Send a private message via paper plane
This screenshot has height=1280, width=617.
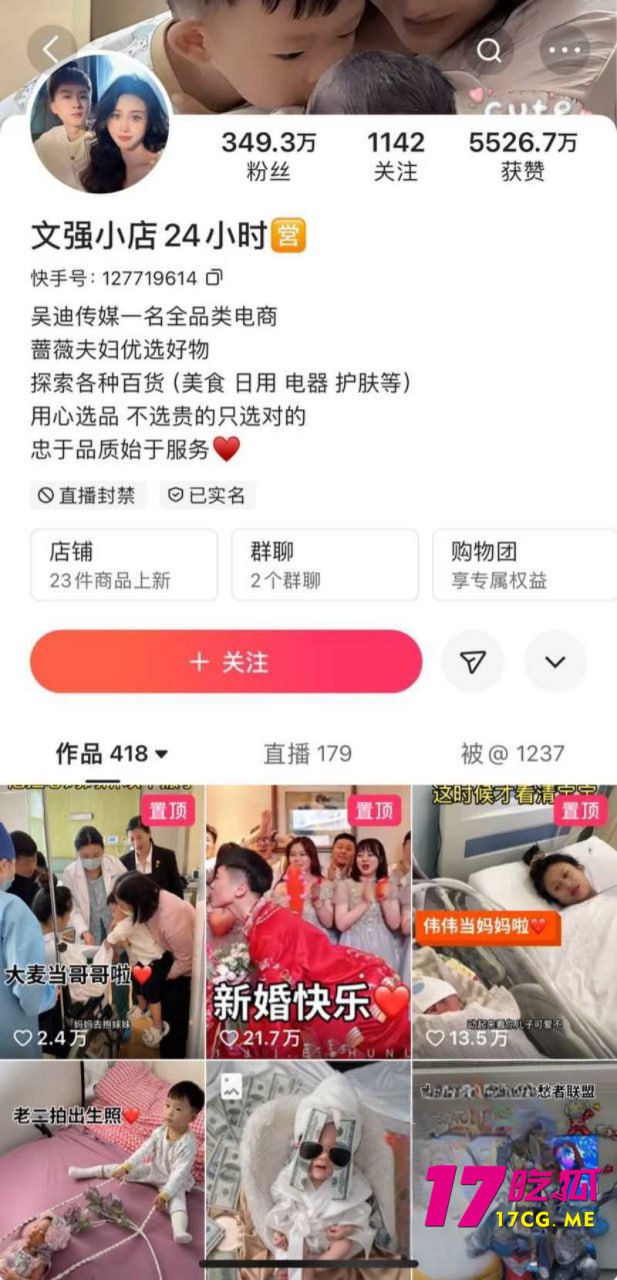[473, 662]
